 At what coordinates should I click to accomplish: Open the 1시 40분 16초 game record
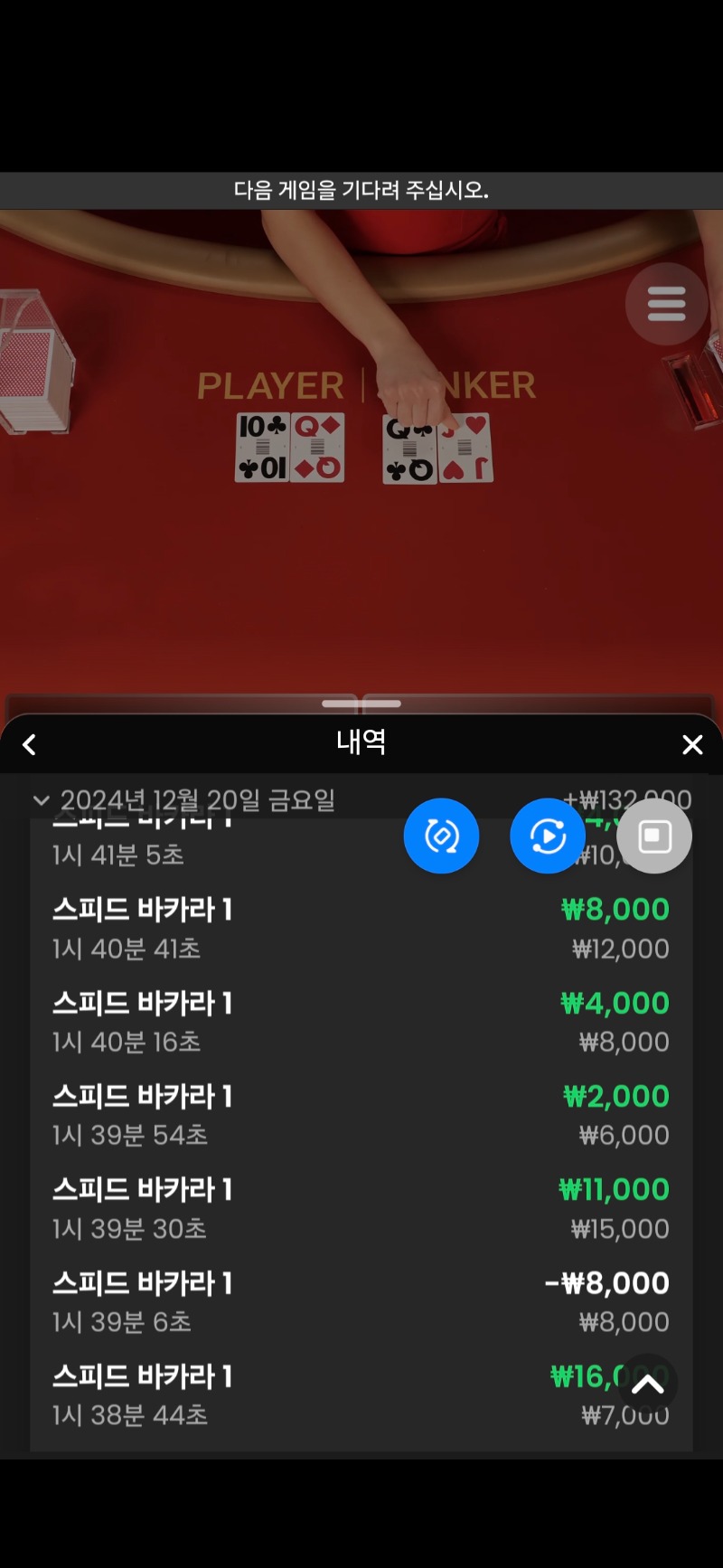click(x=361, y=1022)
